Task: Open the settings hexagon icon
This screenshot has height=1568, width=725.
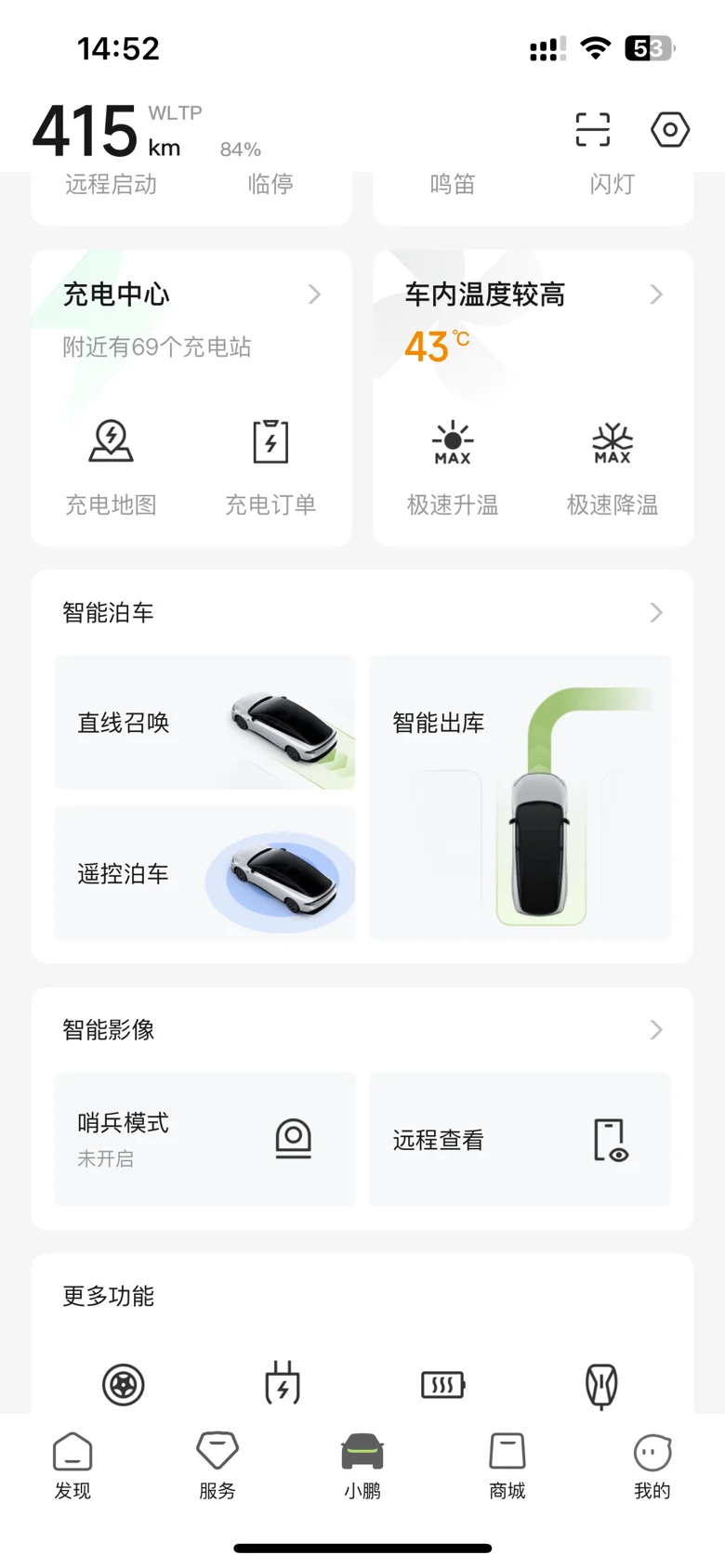Action: [669, 129]
